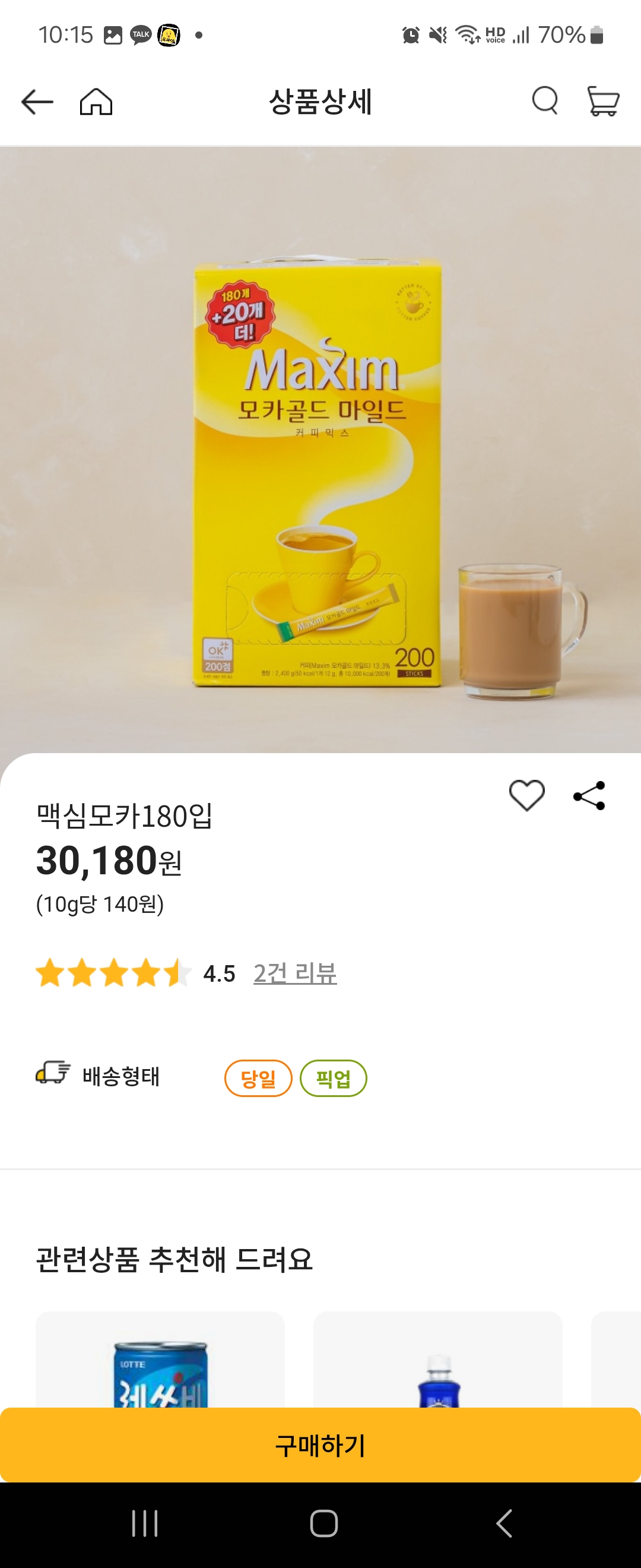
Task: Open the shopping cart icon
Action: coord(602,102)
